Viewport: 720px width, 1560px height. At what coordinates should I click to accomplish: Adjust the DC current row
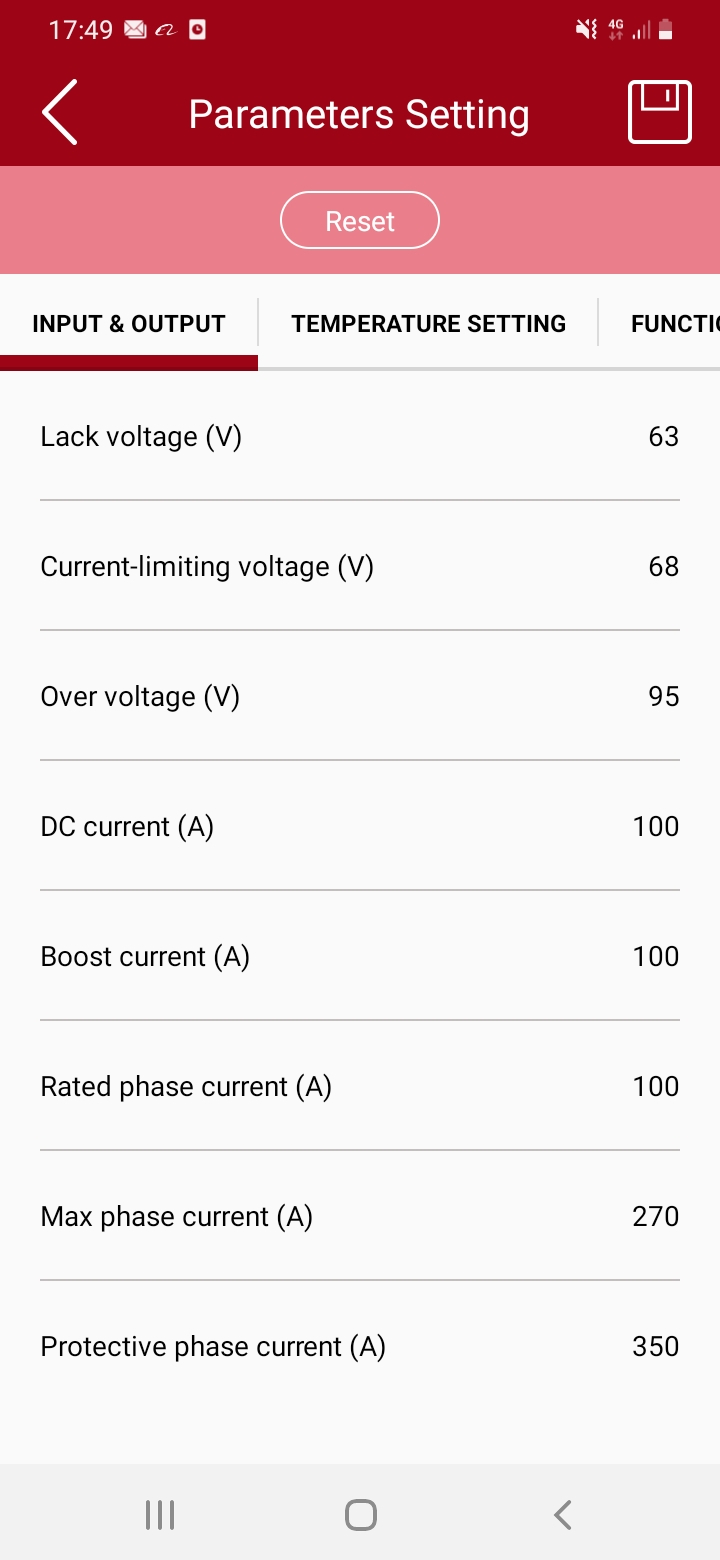(360, 827)
